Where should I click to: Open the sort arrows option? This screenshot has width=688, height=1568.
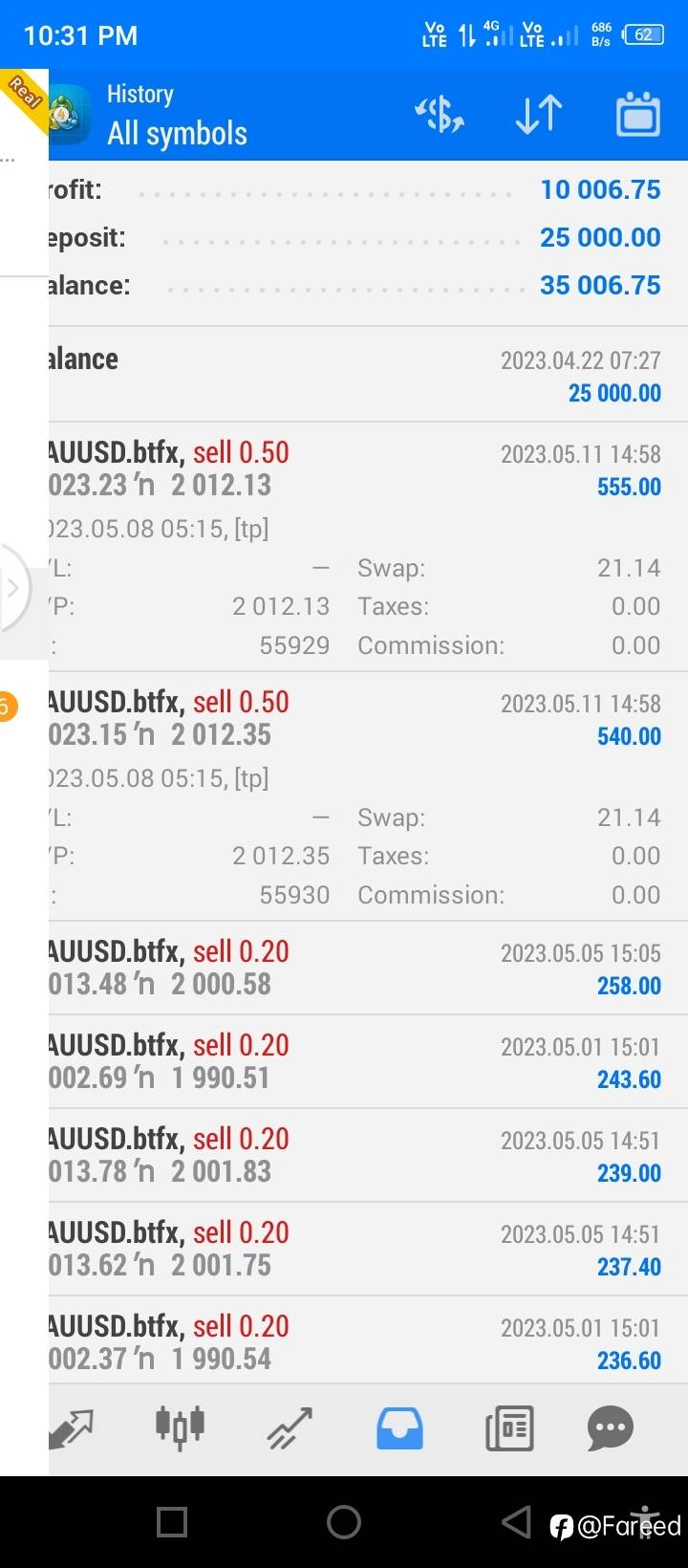point(539,115)
